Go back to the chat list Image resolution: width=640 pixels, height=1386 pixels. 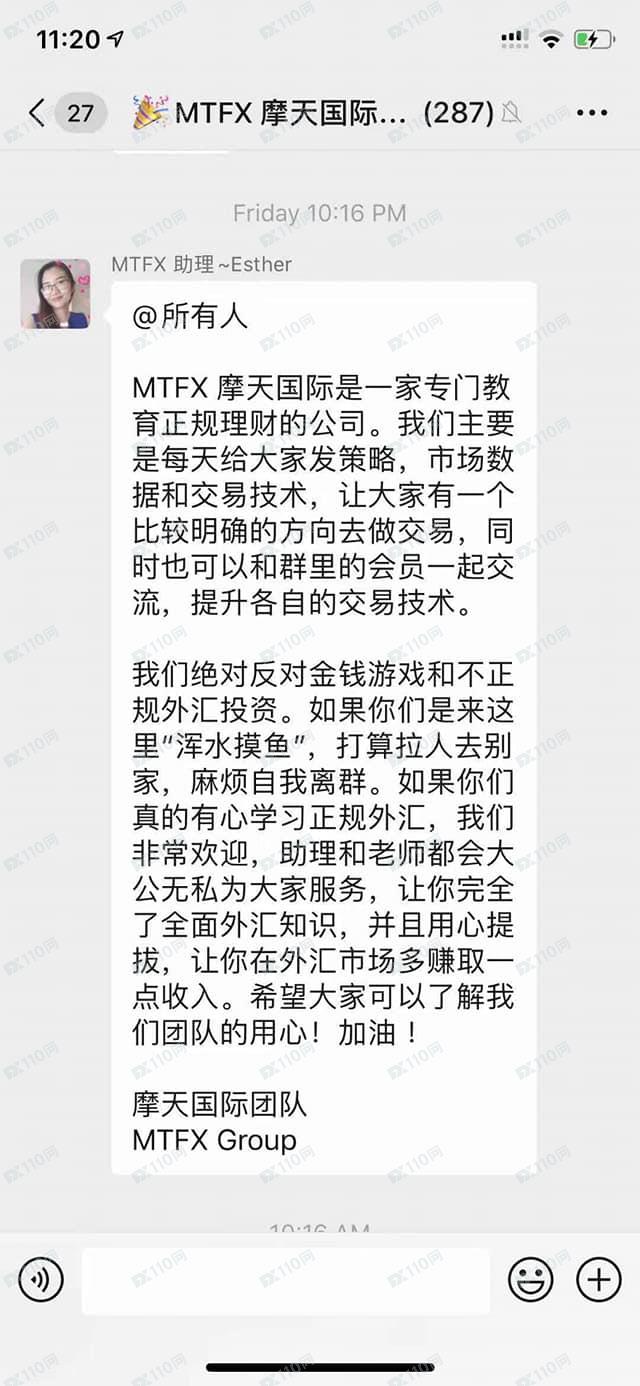(x=38, y=113)
